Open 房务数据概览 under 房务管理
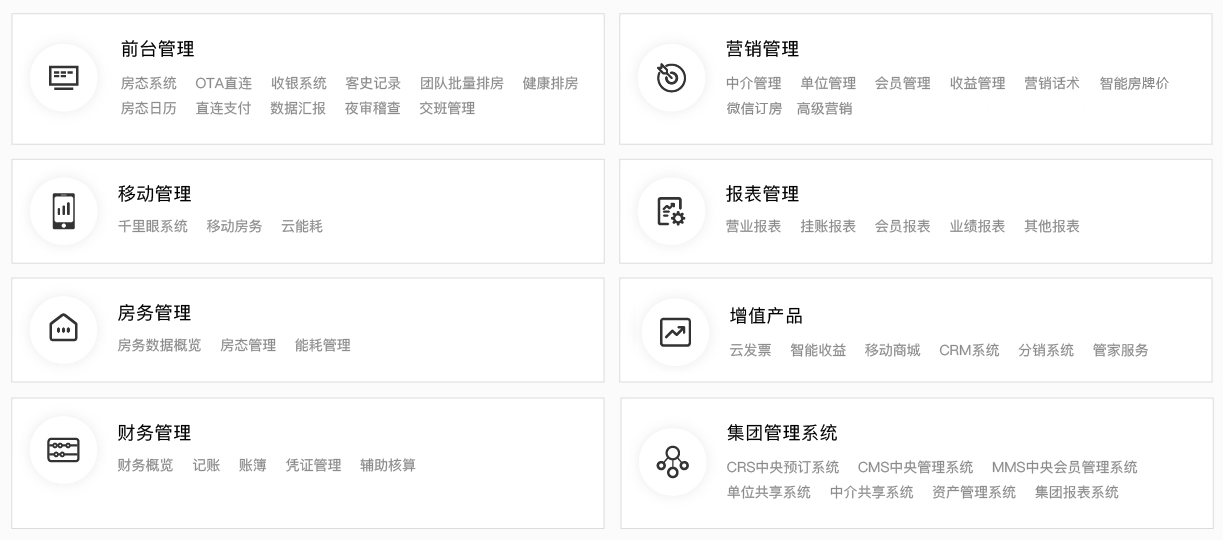 pyautogui.click(x=159, y=346)
